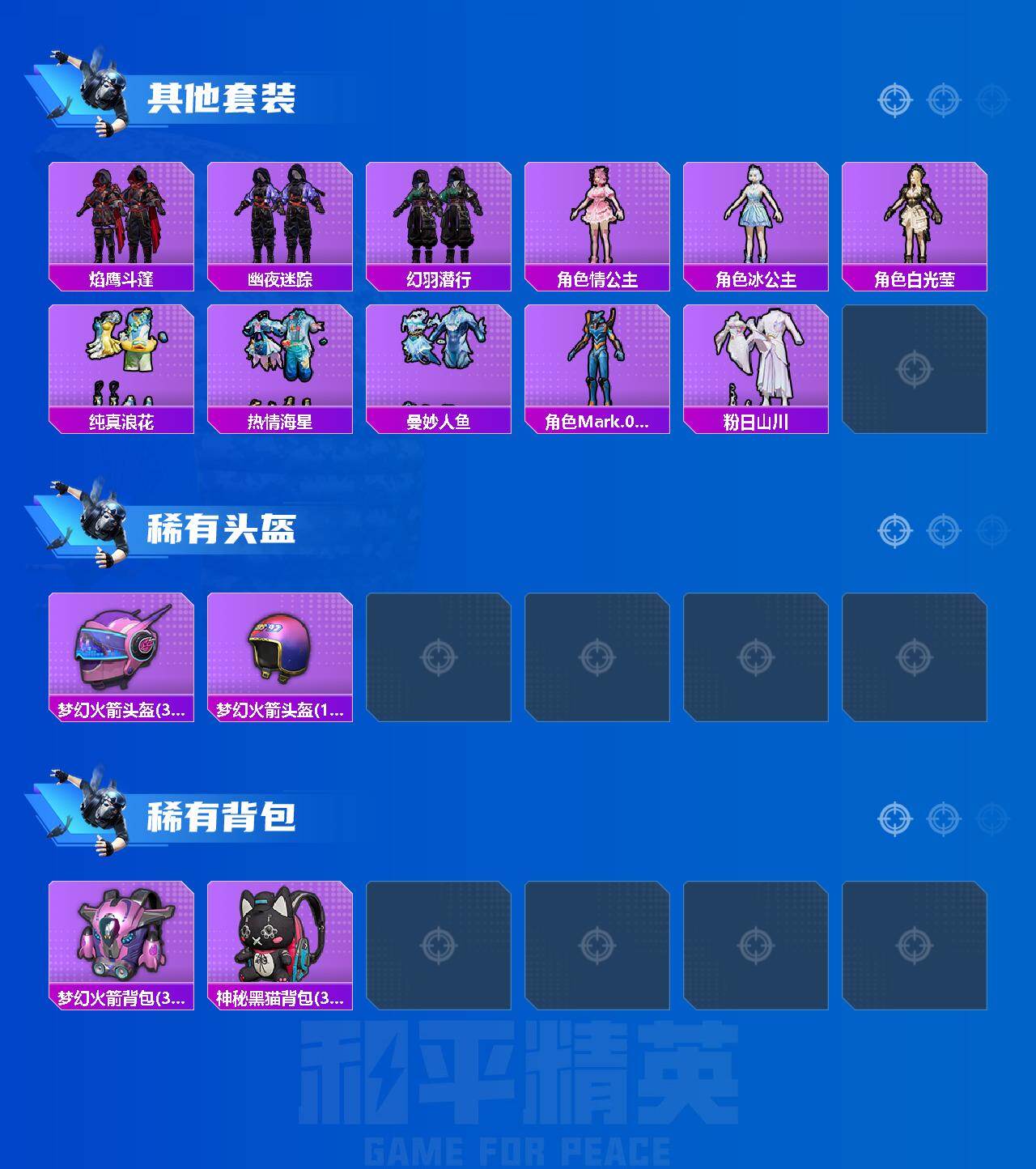Open the 幽夜迷踪 outfit item

pos(279,212)
